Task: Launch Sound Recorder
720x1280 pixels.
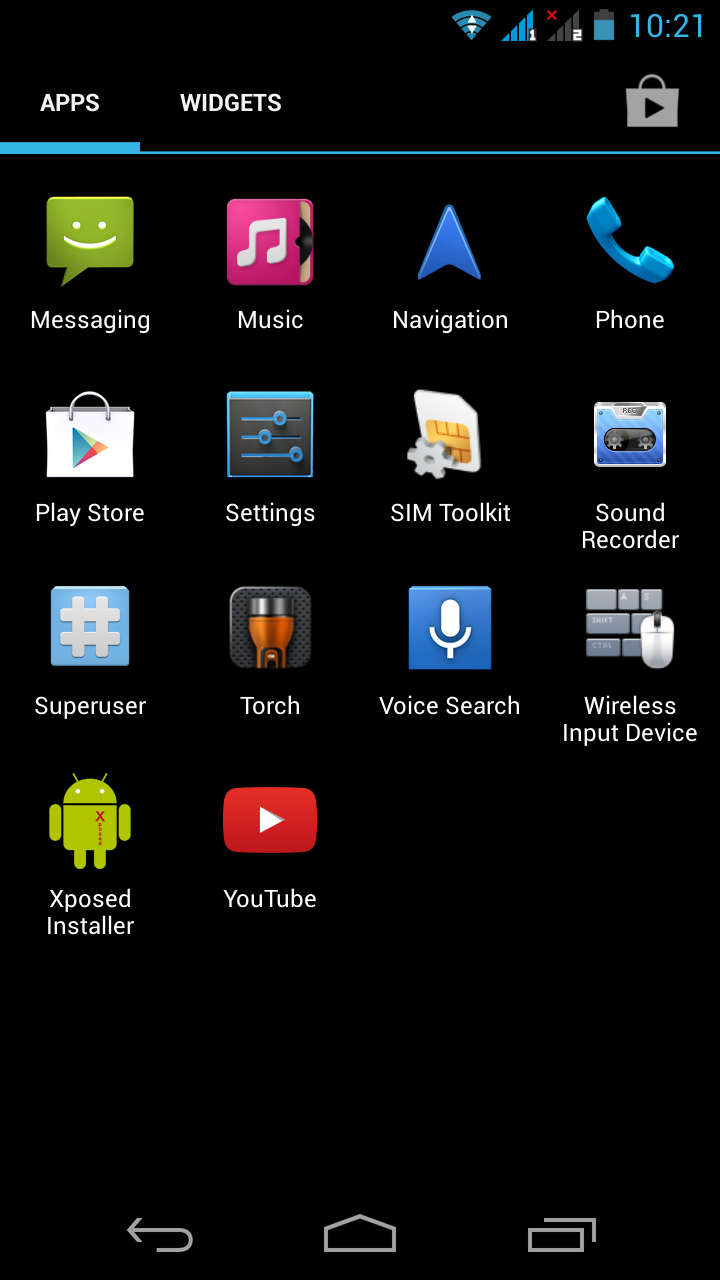Action: 630,470
